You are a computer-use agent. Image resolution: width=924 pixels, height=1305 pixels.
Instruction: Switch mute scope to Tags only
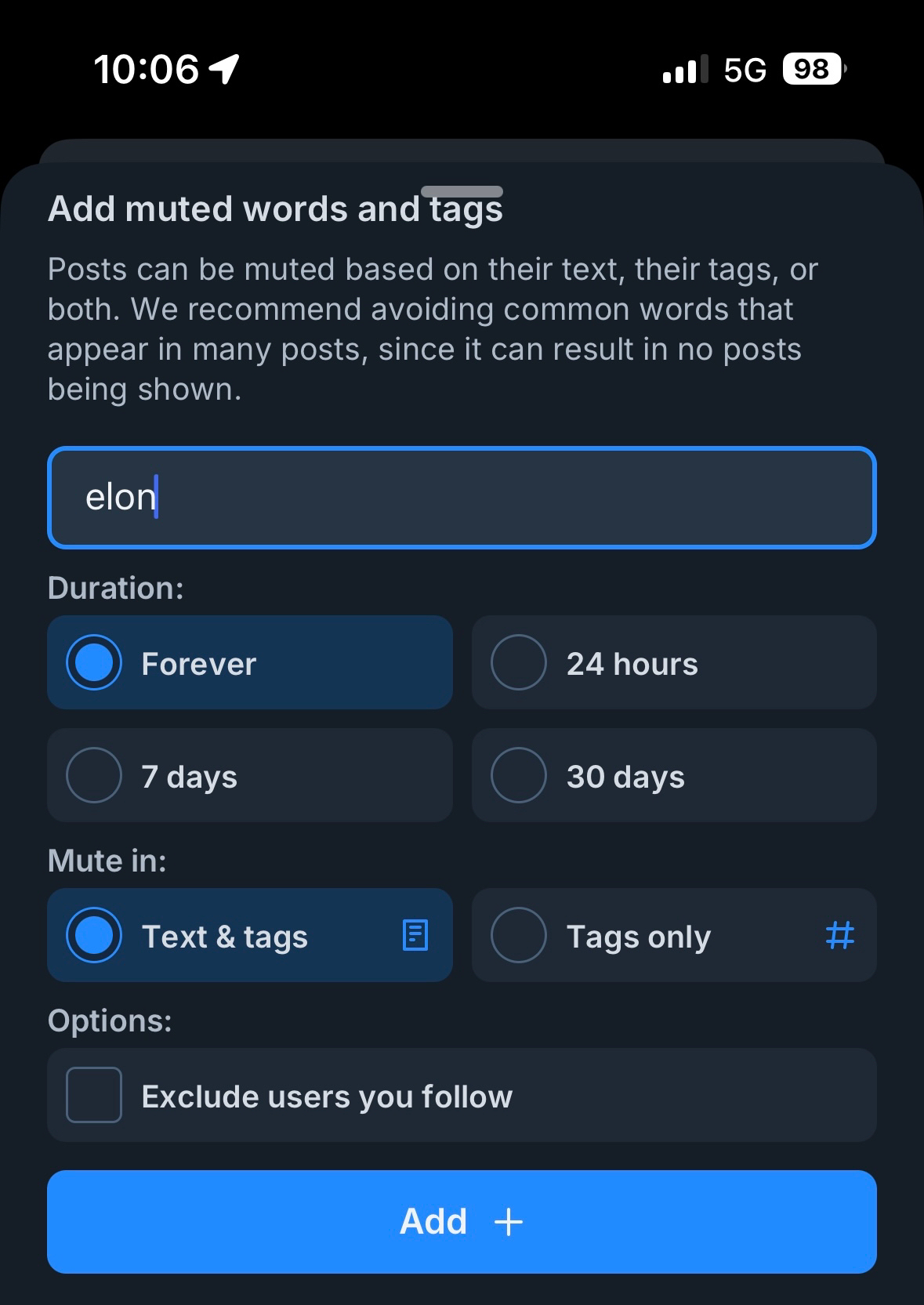tap(673, 935)
